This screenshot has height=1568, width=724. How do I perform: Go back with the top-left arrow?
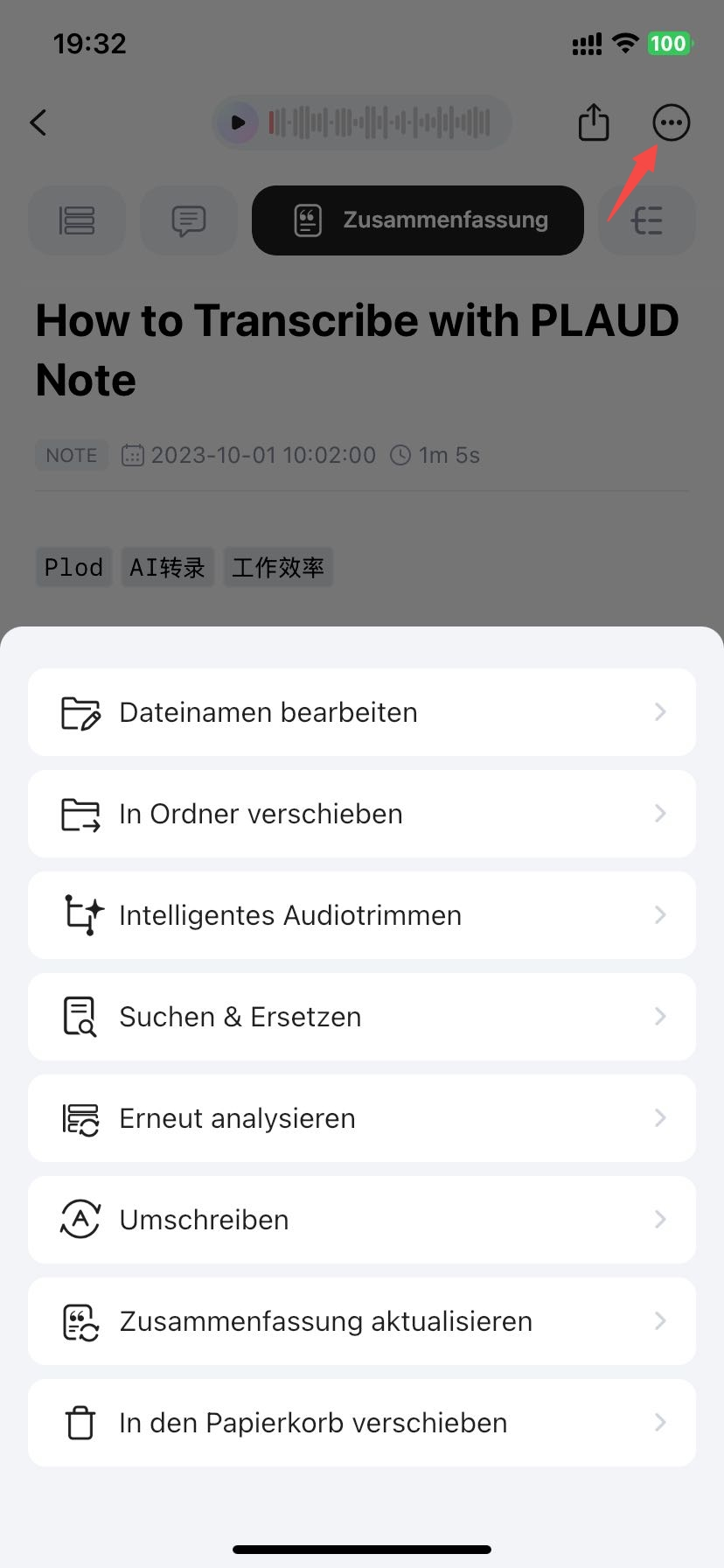[38, 122]
